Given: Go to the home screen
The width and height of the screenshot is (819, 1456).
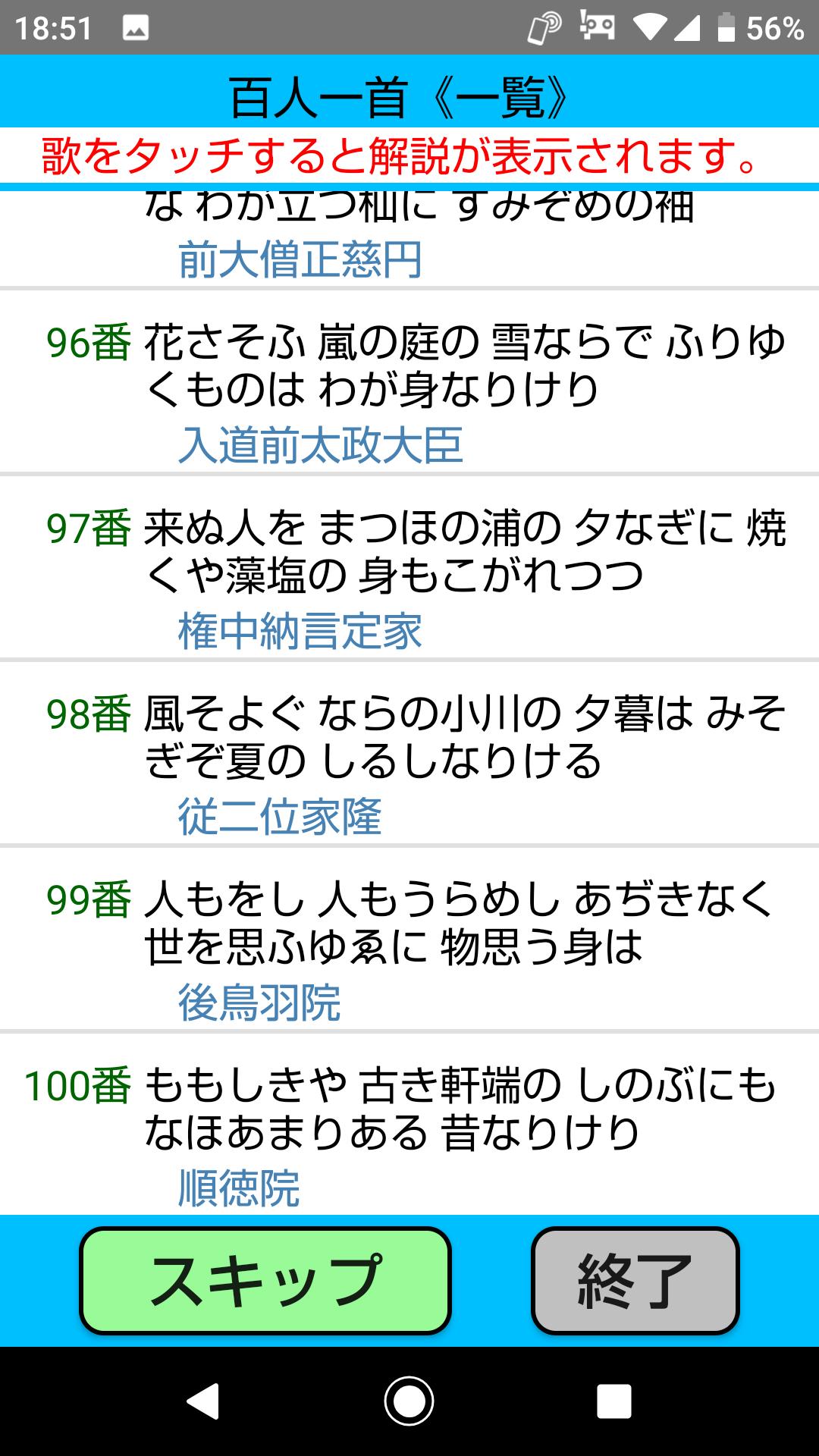Looking at the screenshot, I should click(x=409, y=1401).
